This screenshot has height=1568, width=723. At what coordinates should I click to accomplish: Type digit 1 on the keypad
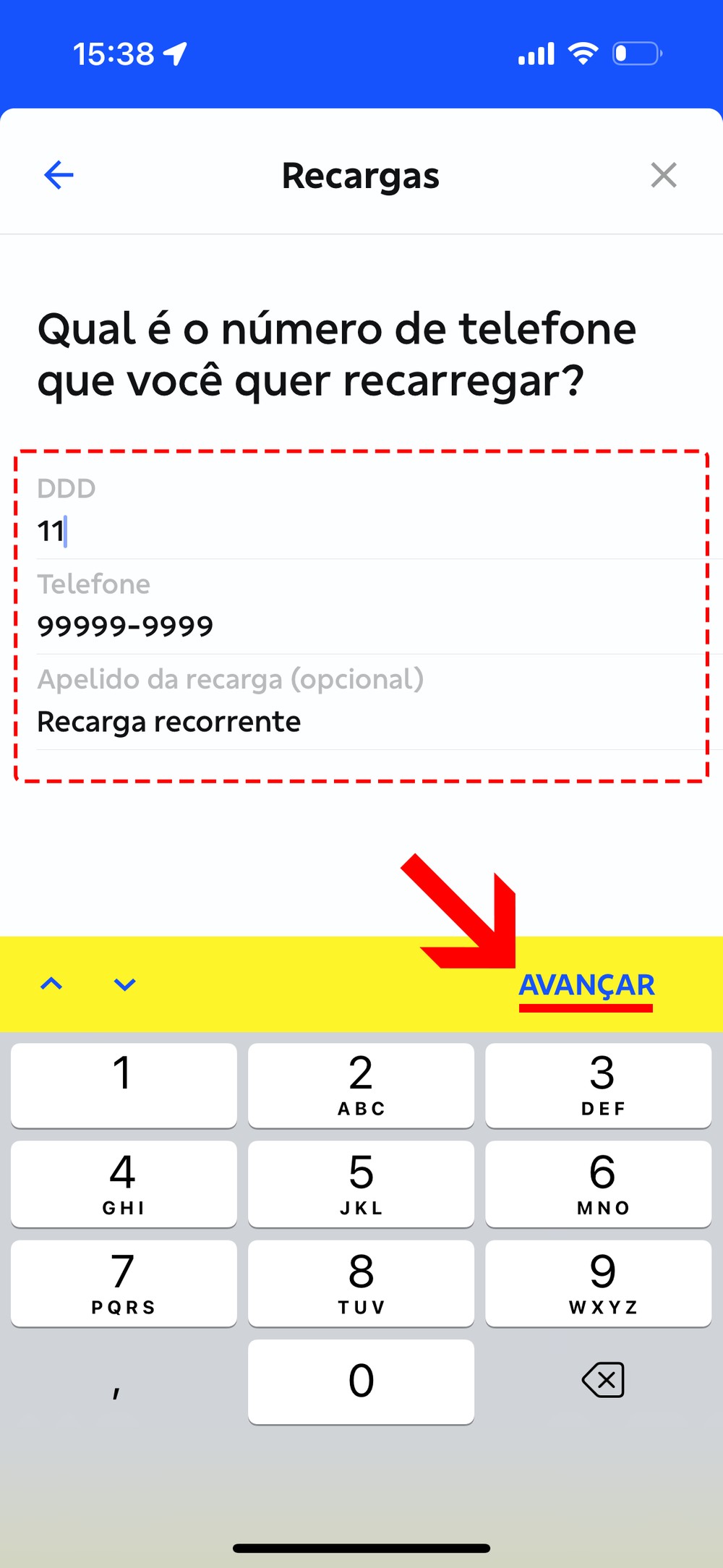pyautogui.click(x=124, y=1085)
